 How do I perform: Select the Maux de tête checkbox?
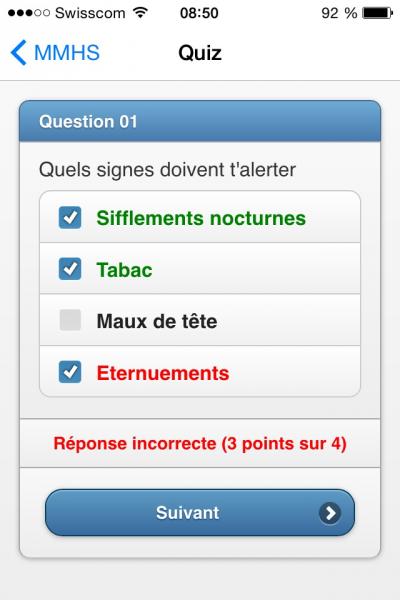pos(70,320)
